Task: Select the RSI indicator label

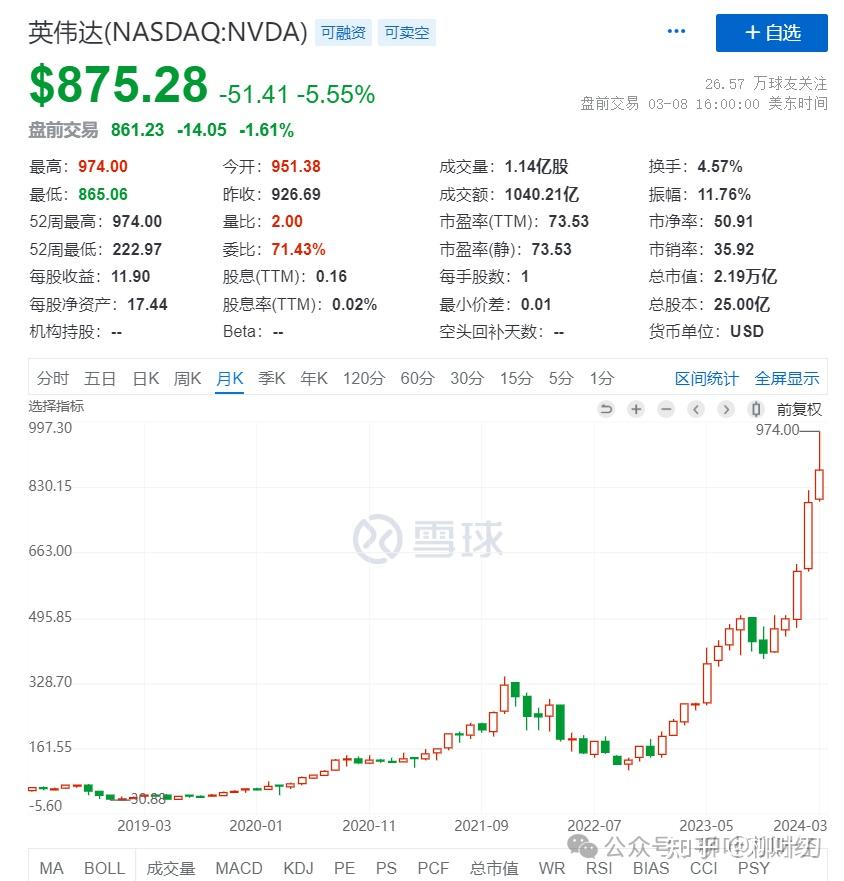Action: pos(601,868)
